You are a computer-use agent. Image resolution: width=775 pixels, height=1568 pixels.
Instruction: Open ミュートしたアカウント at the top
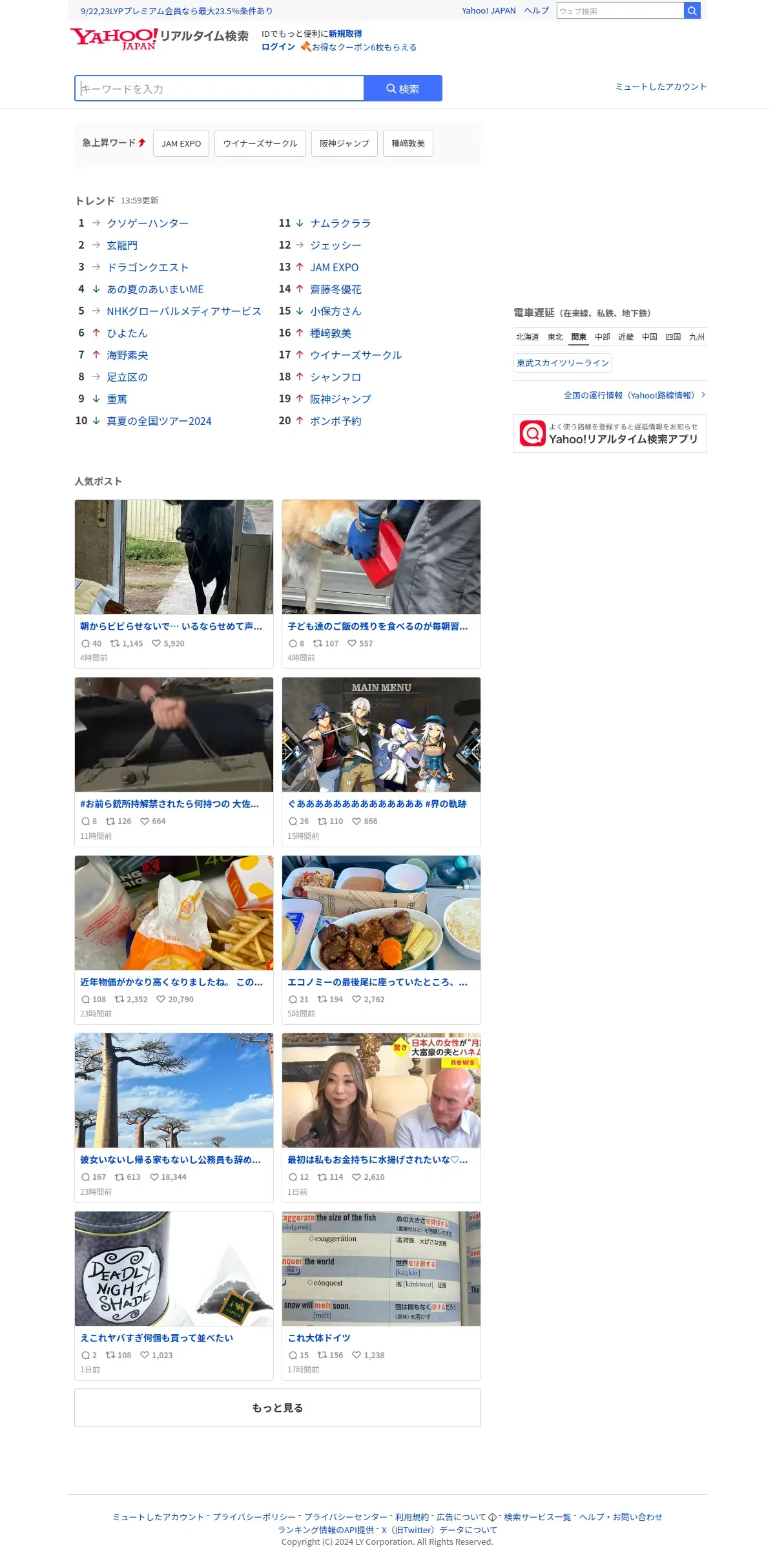(660, 87)
